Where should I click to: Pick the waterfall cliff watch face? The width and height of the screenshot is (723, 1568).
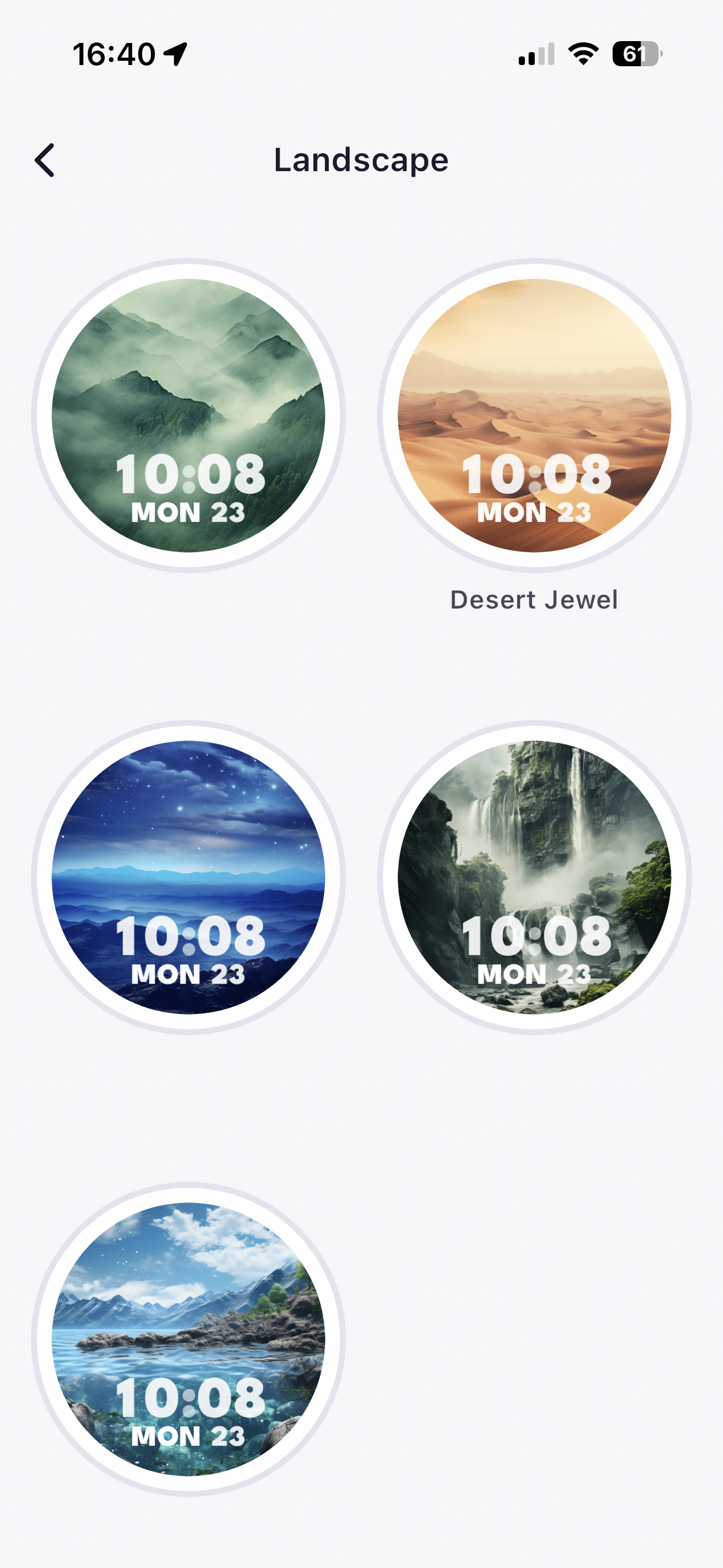(x=534, y=877)
